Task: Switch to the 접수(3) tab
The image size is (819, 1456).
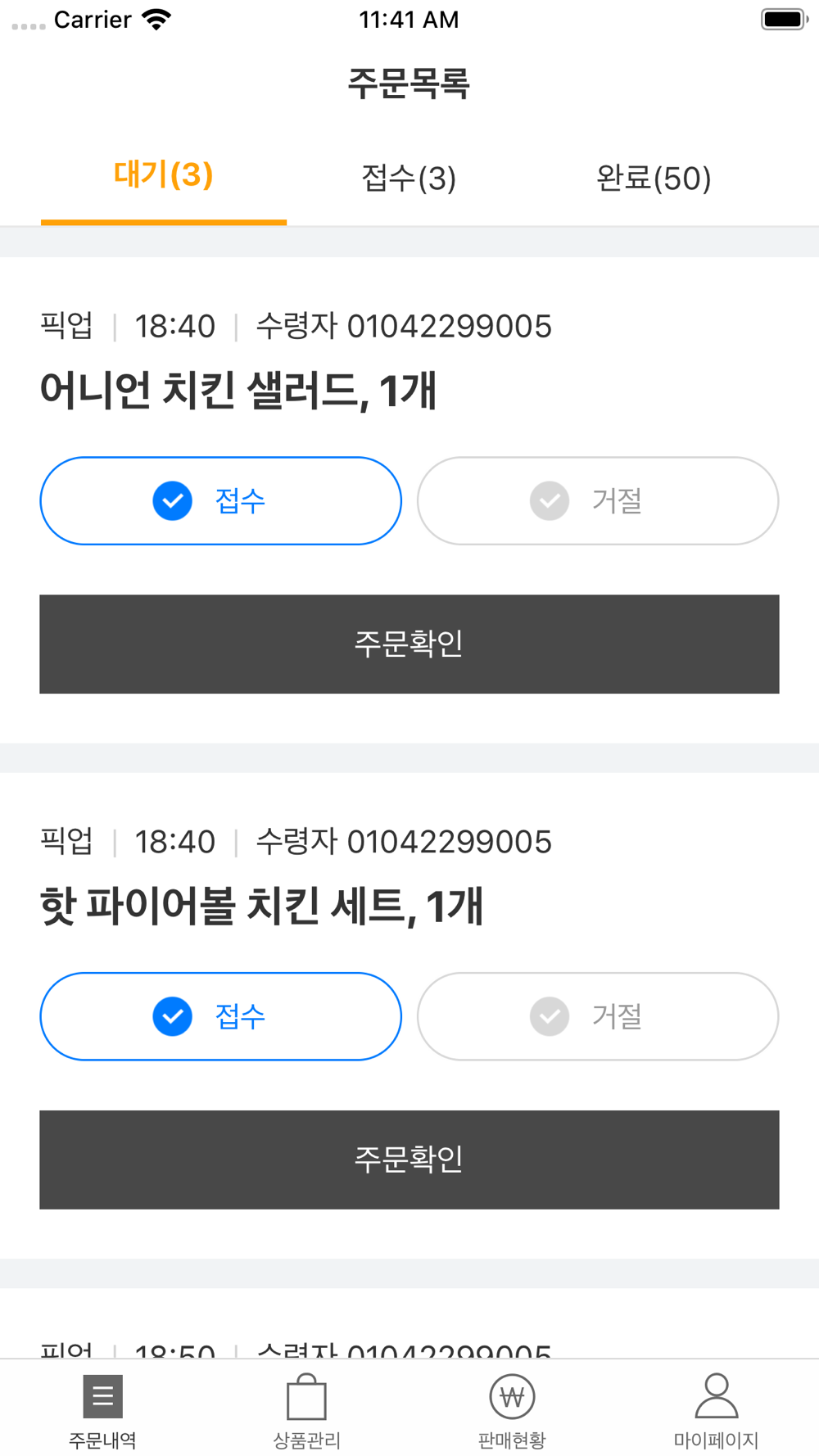Action: (409, 178)
